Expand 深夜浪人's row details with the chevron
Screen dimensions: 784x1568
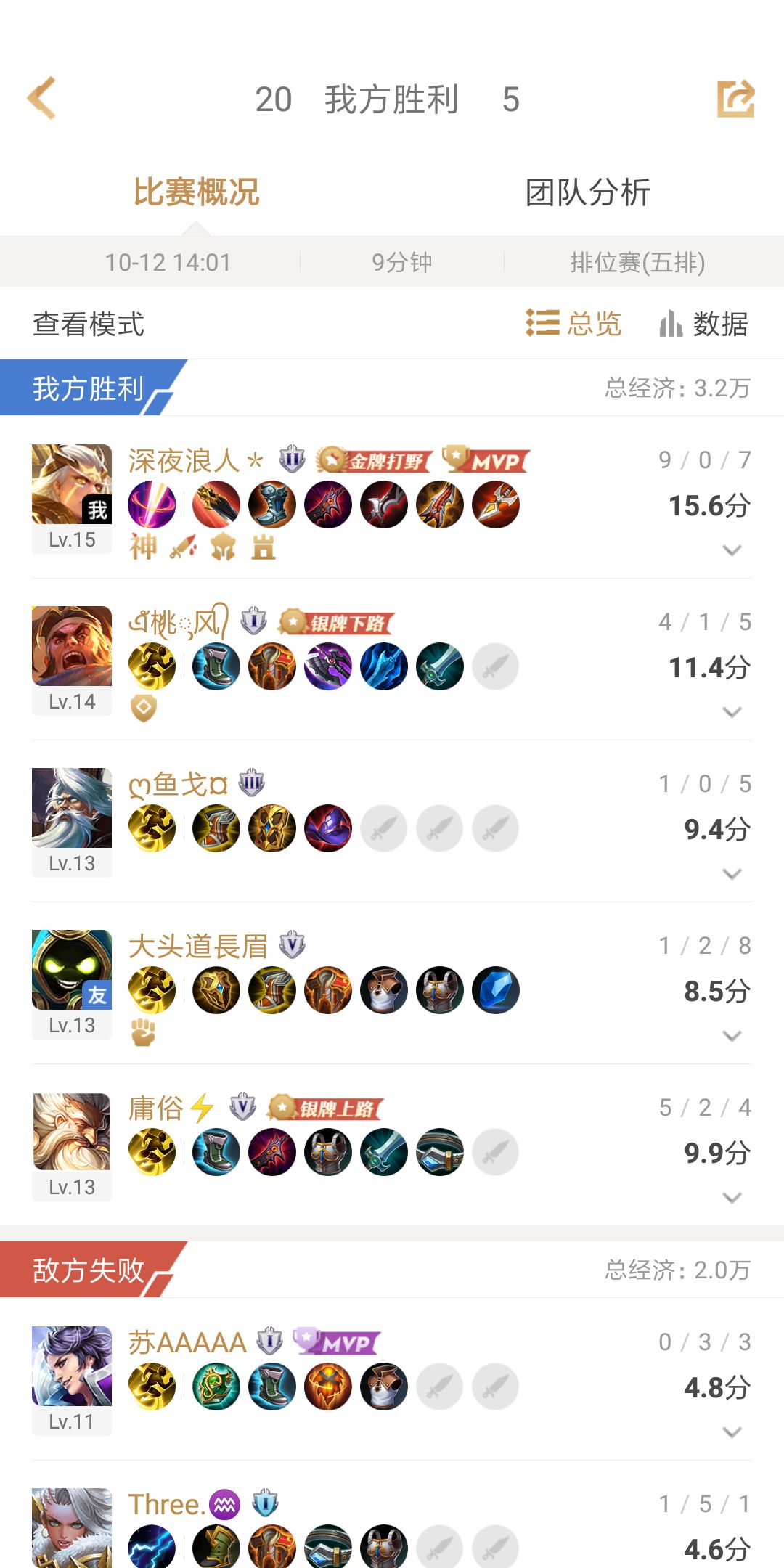click(x=731, y=550)
